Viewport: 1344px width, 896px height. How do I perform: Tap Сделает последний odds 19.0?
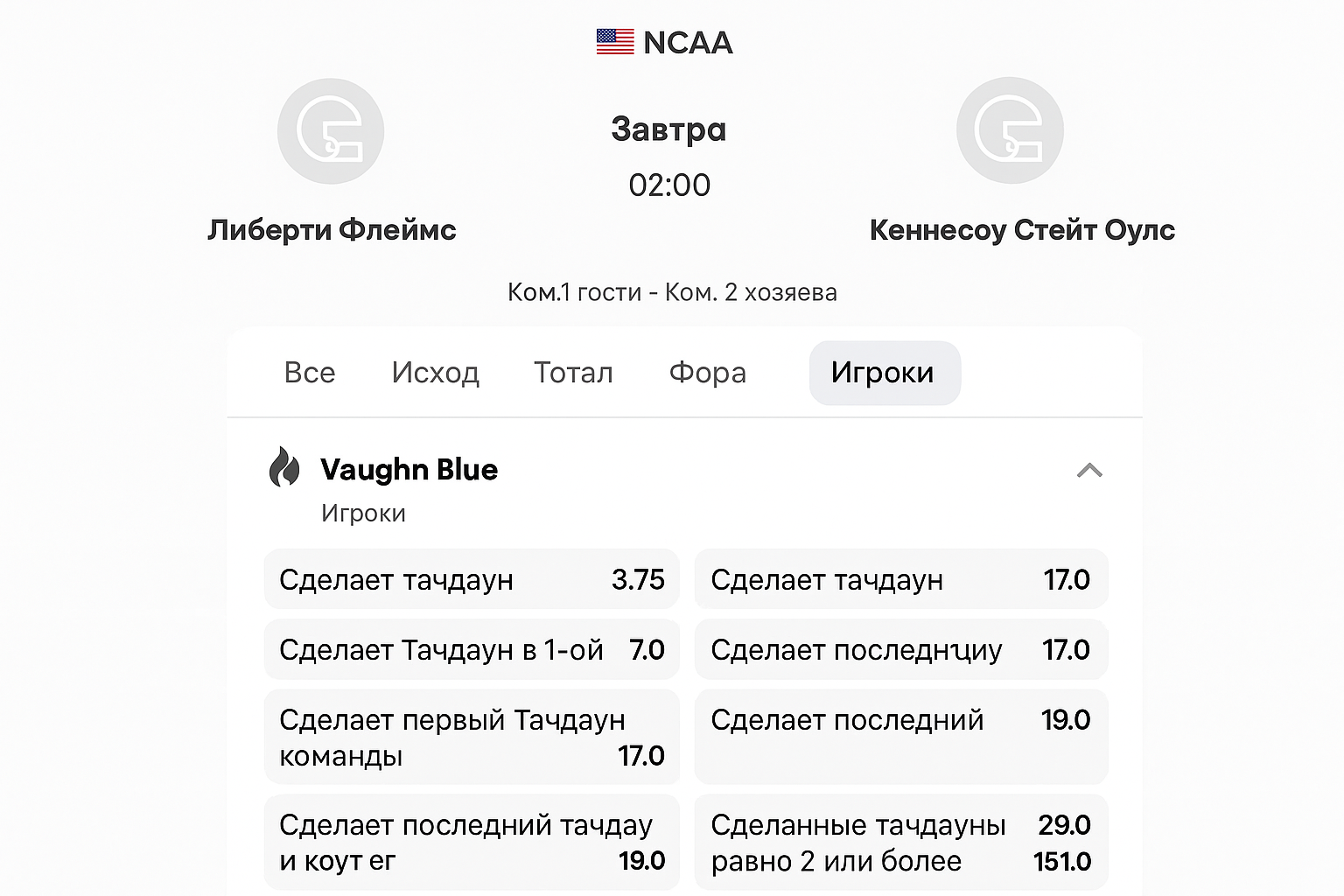pyautogui.click(x=900, y=737)
